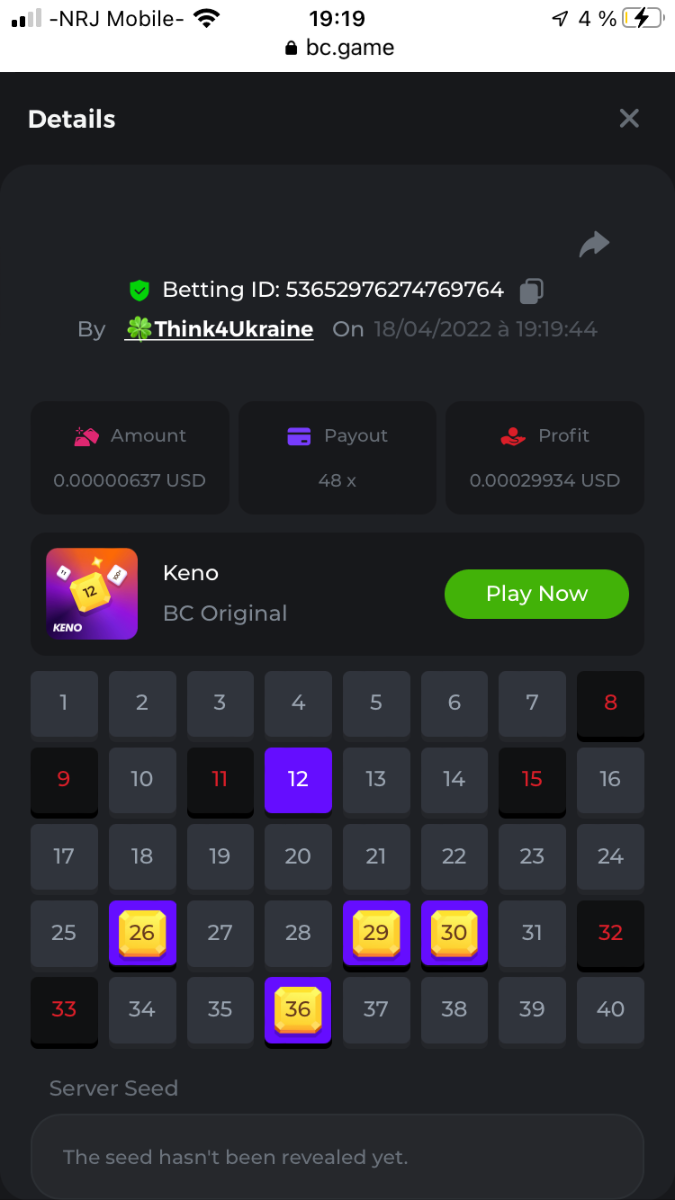Viewport: 675px width, 1200px height.
Task: Close the Details panel
Action: tap(629, 119)
